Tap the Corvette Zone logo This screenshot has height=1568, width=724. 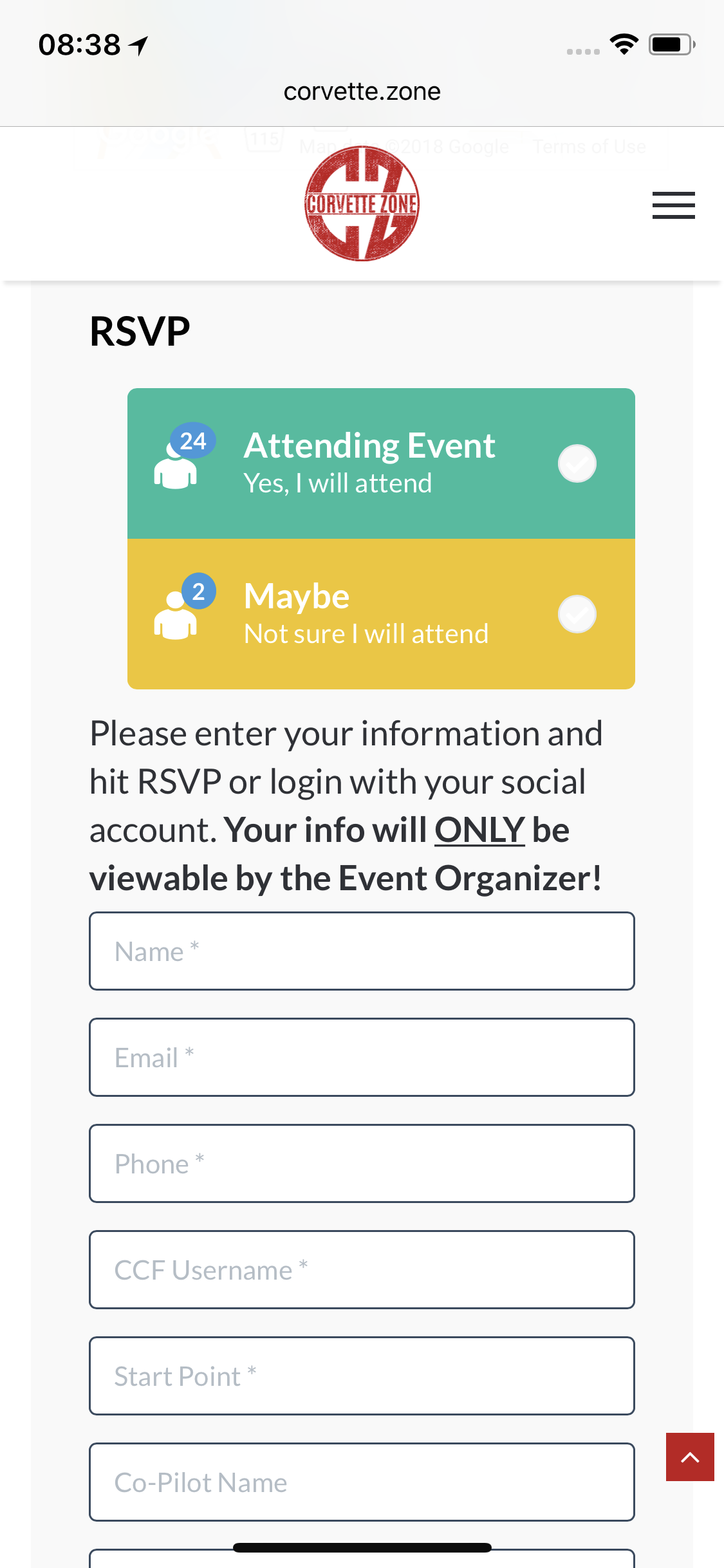(x=362, y=203)
